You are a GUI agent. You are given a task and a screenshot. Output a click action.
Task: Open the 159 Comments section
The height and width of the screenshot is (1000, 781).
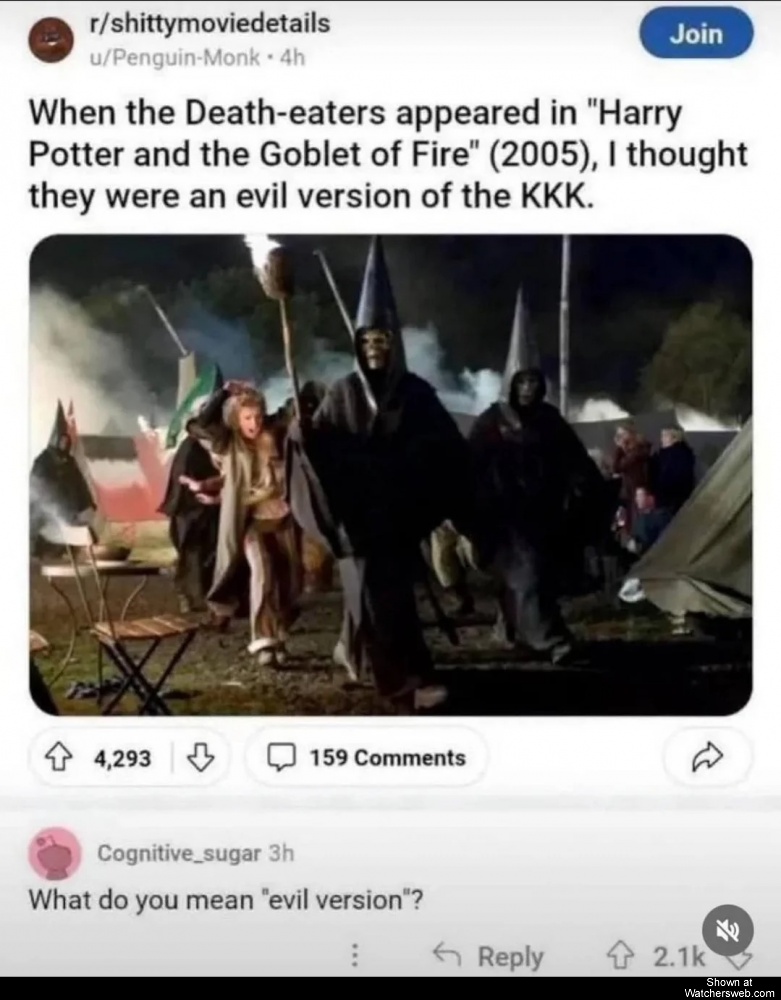[x=366, y=758]
